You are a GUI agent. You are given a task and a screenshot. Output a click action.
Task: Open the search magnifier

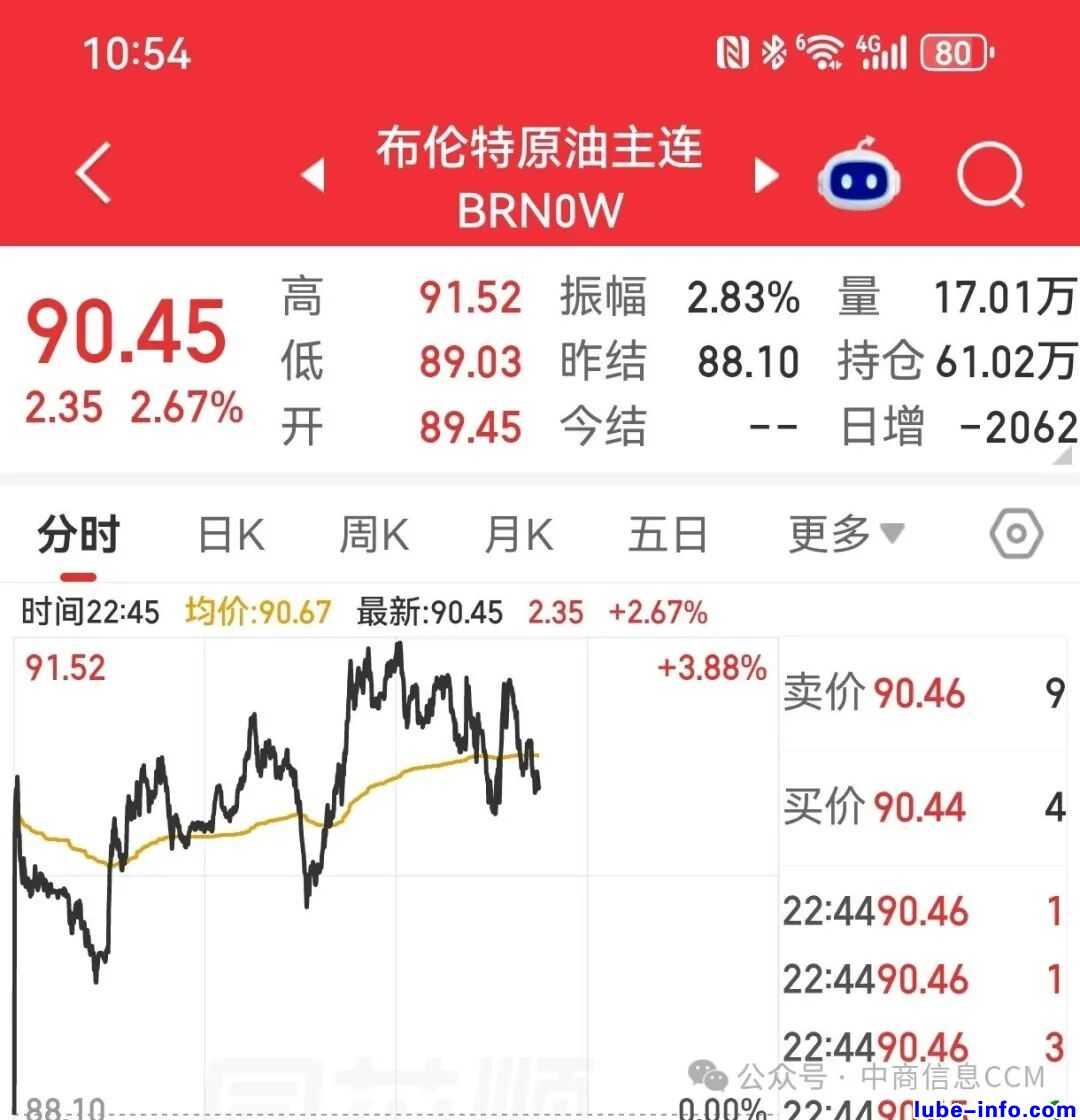991,175
